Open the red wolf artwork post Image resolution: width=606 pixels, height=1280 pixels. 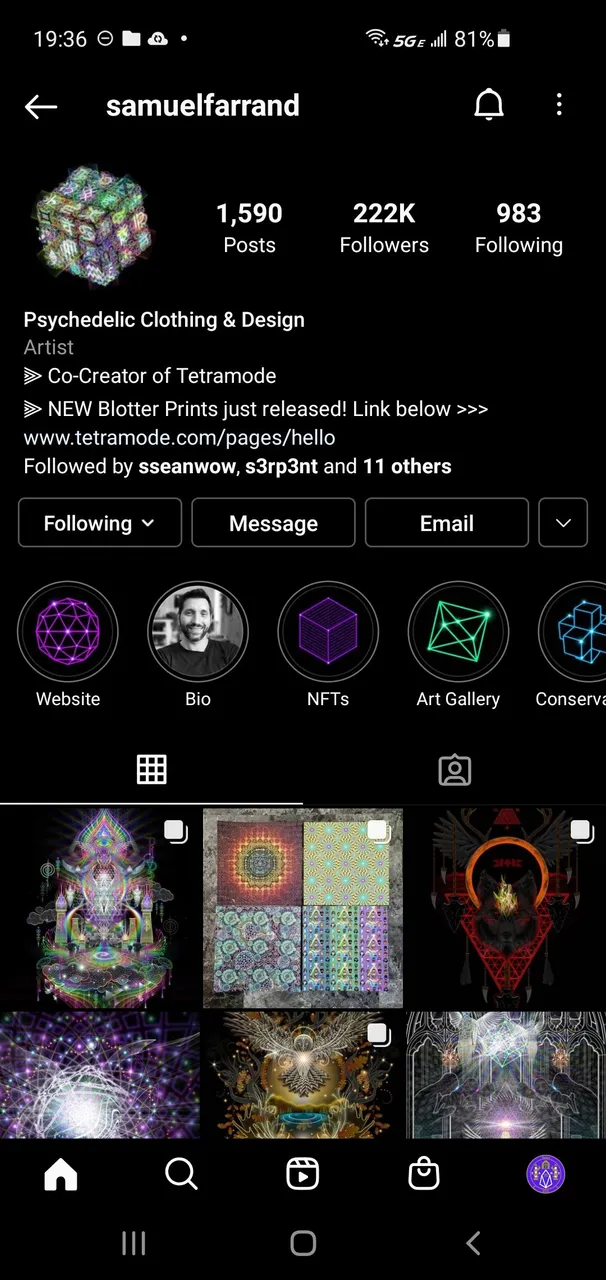pyautogui.click(x=506, y=907)
